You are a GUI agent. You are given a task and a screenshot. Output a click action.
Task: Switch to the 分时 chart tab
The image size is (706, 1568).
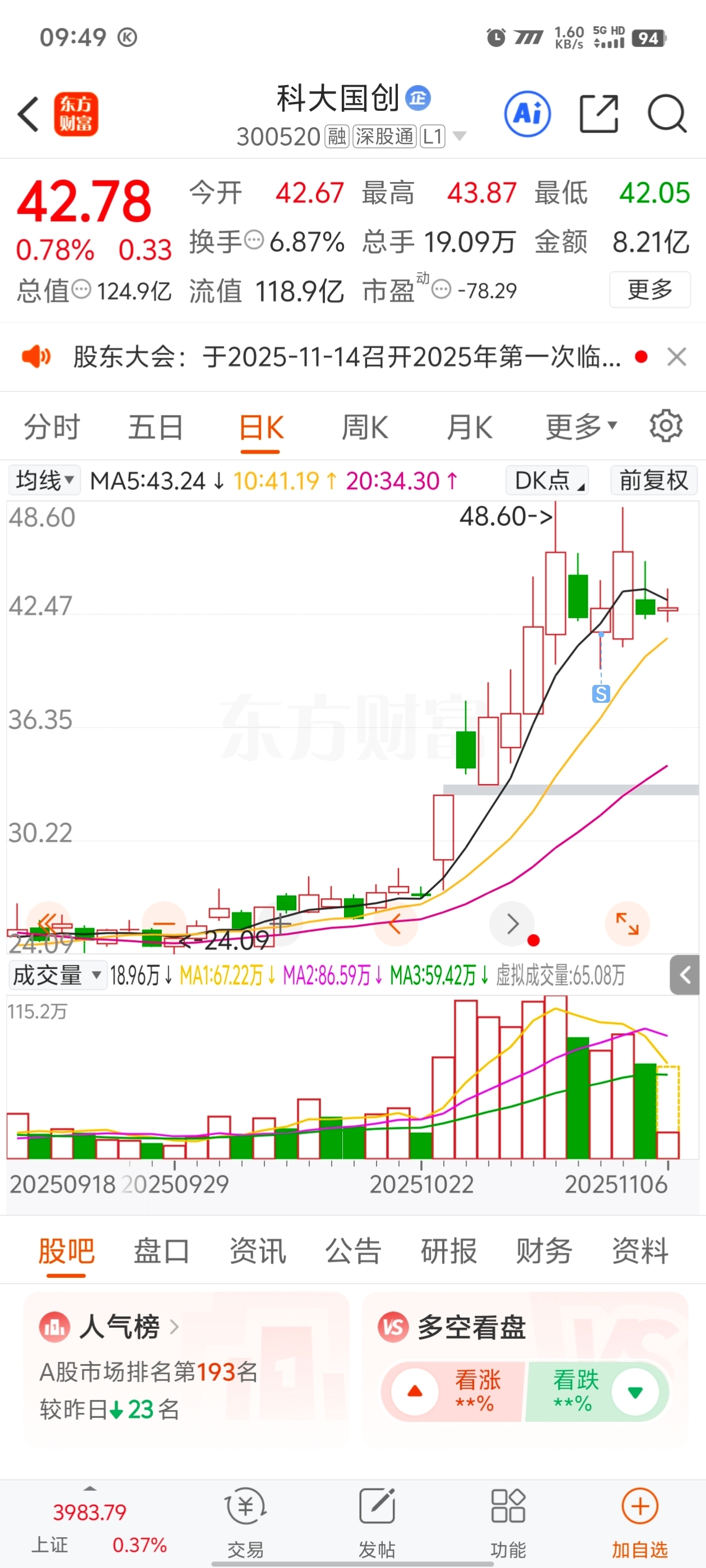pos(52,427)
